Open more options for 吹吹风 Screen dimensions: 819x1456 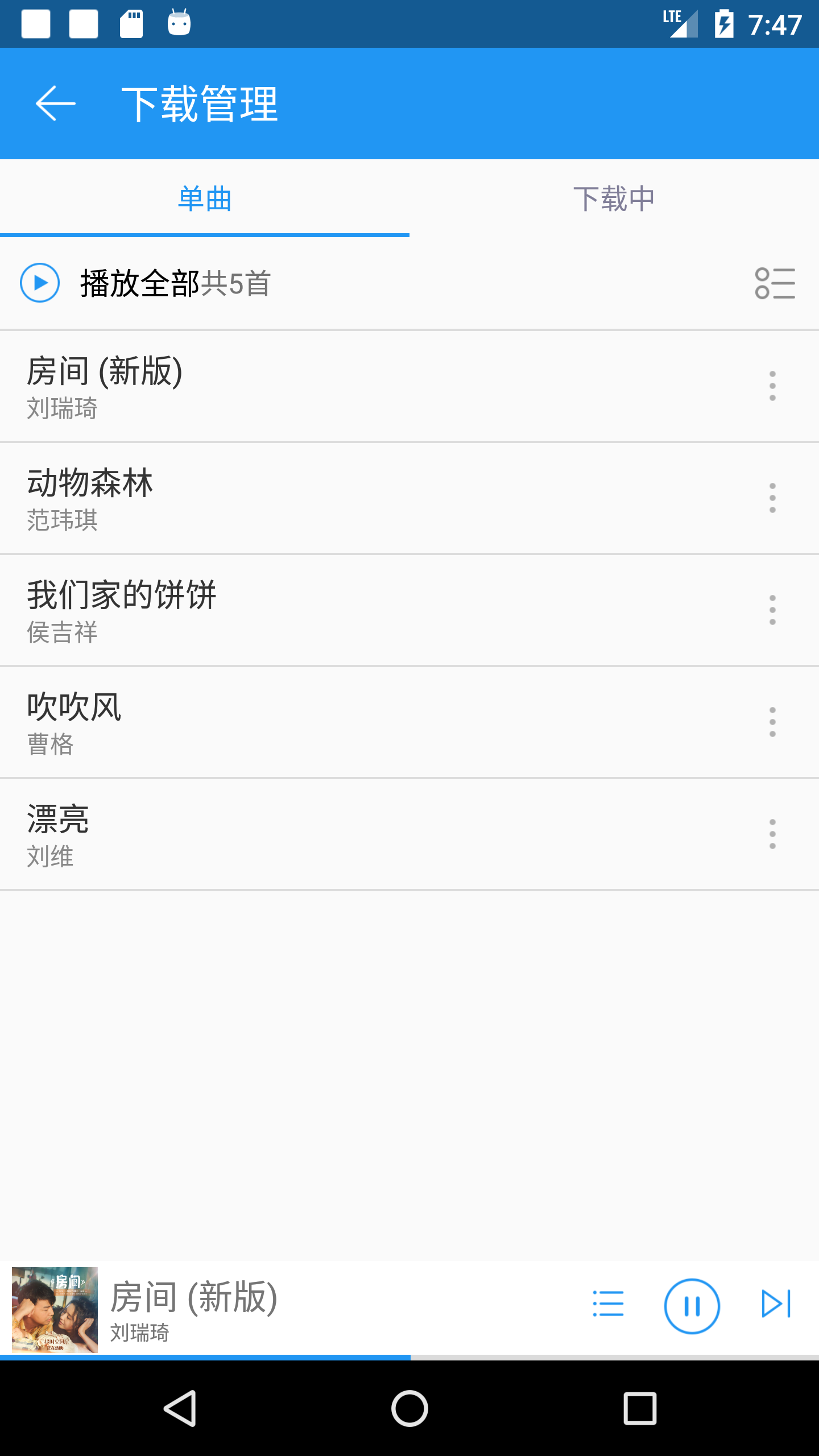click(x=772, y=722)
